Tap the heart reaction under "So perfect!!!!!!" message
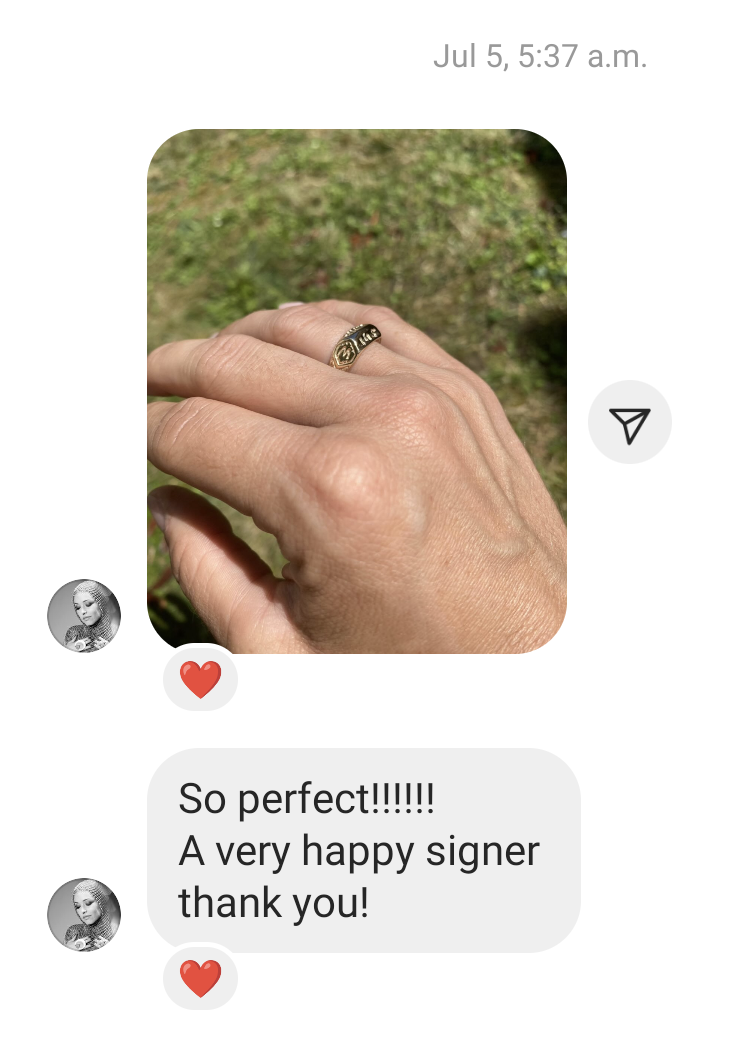 [200, 978]
